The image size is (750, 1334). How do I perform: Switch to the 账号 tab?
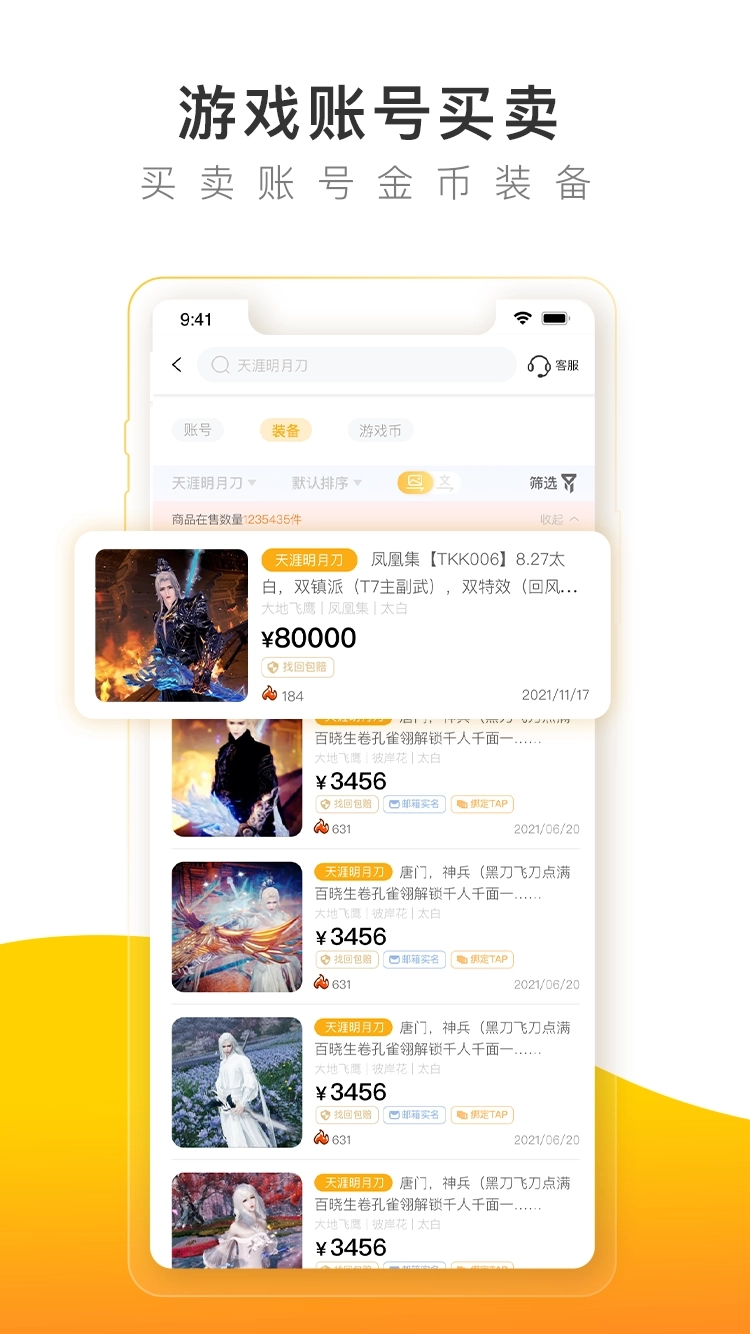pyautogui.click(x=197, y=430)
